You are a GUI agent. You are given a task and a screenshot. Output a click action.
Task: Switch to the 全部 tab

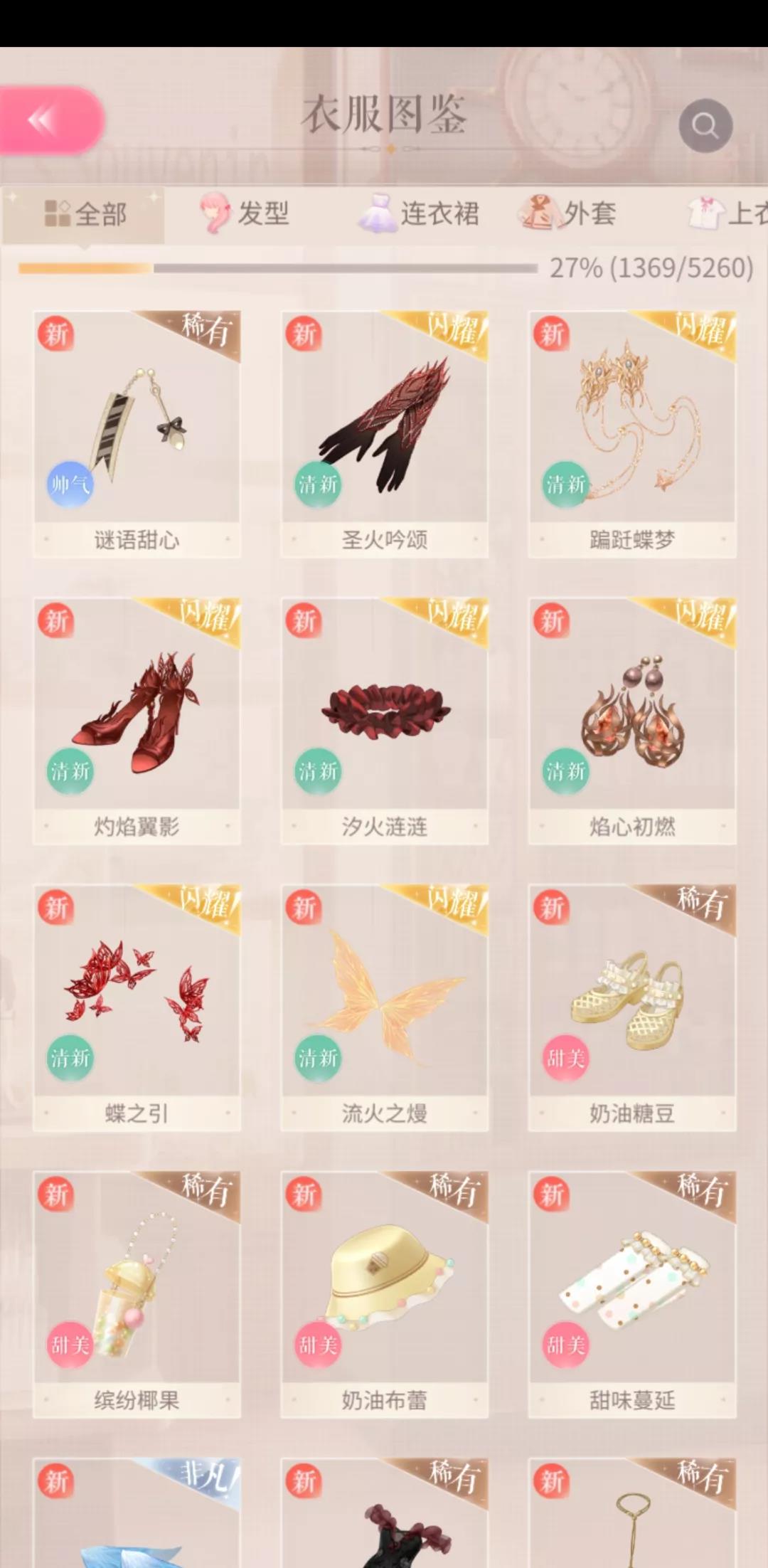(x=85, y=213)
